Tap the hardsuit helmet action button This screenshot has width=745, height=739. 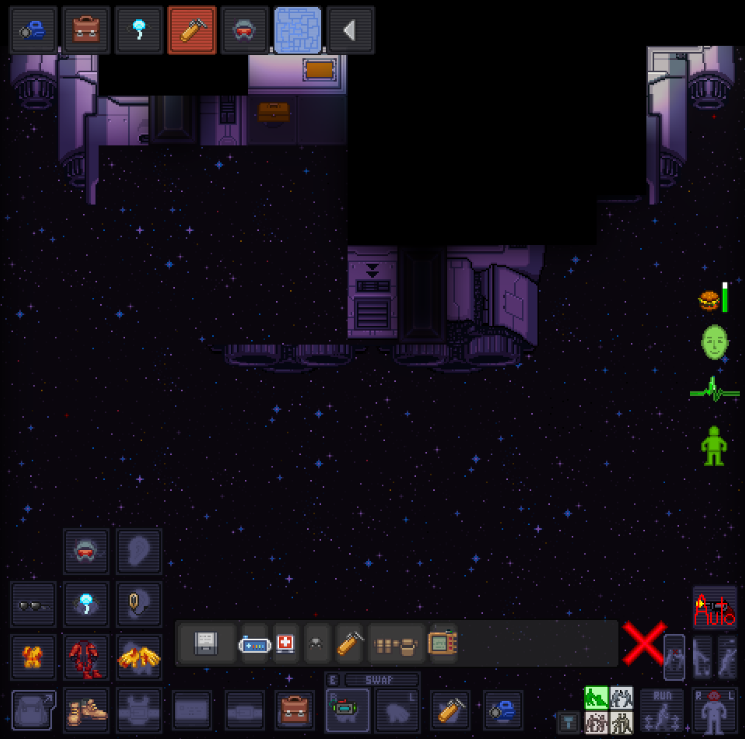coord(244,31)
